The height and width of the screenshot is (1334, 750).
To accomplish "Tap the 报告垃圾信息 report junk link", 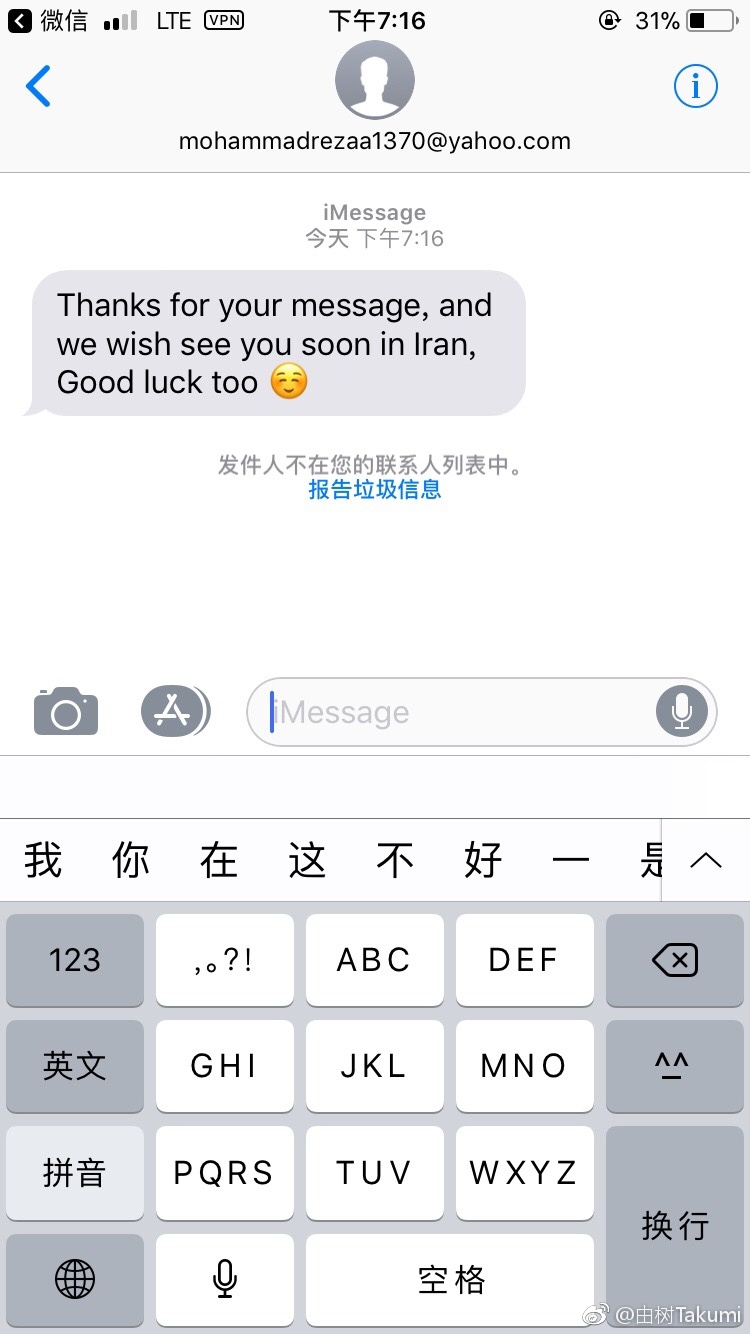I will pyautogui.click(x=375, y=490).
